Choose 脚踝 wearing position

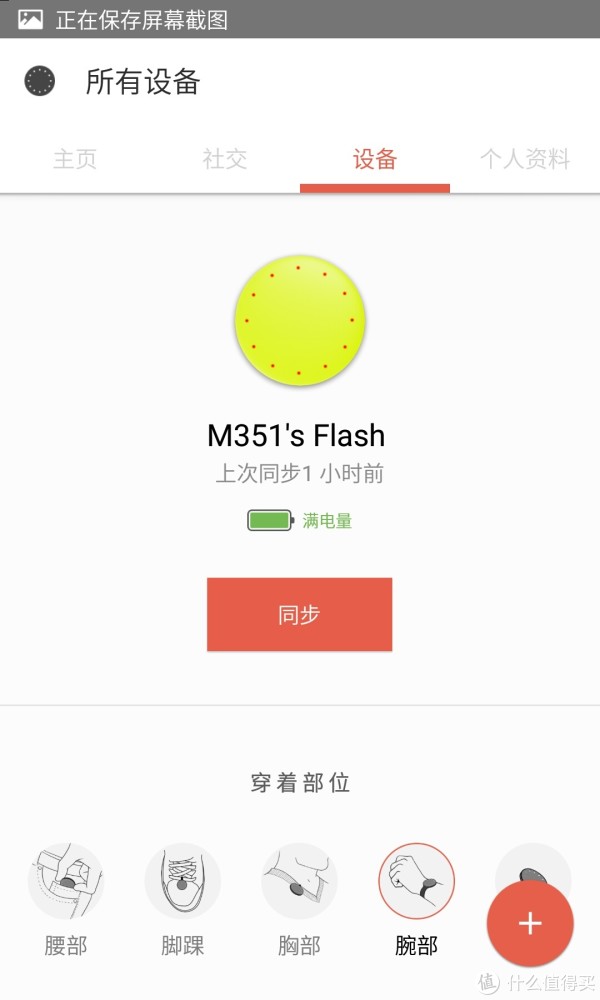pos(182,881)
